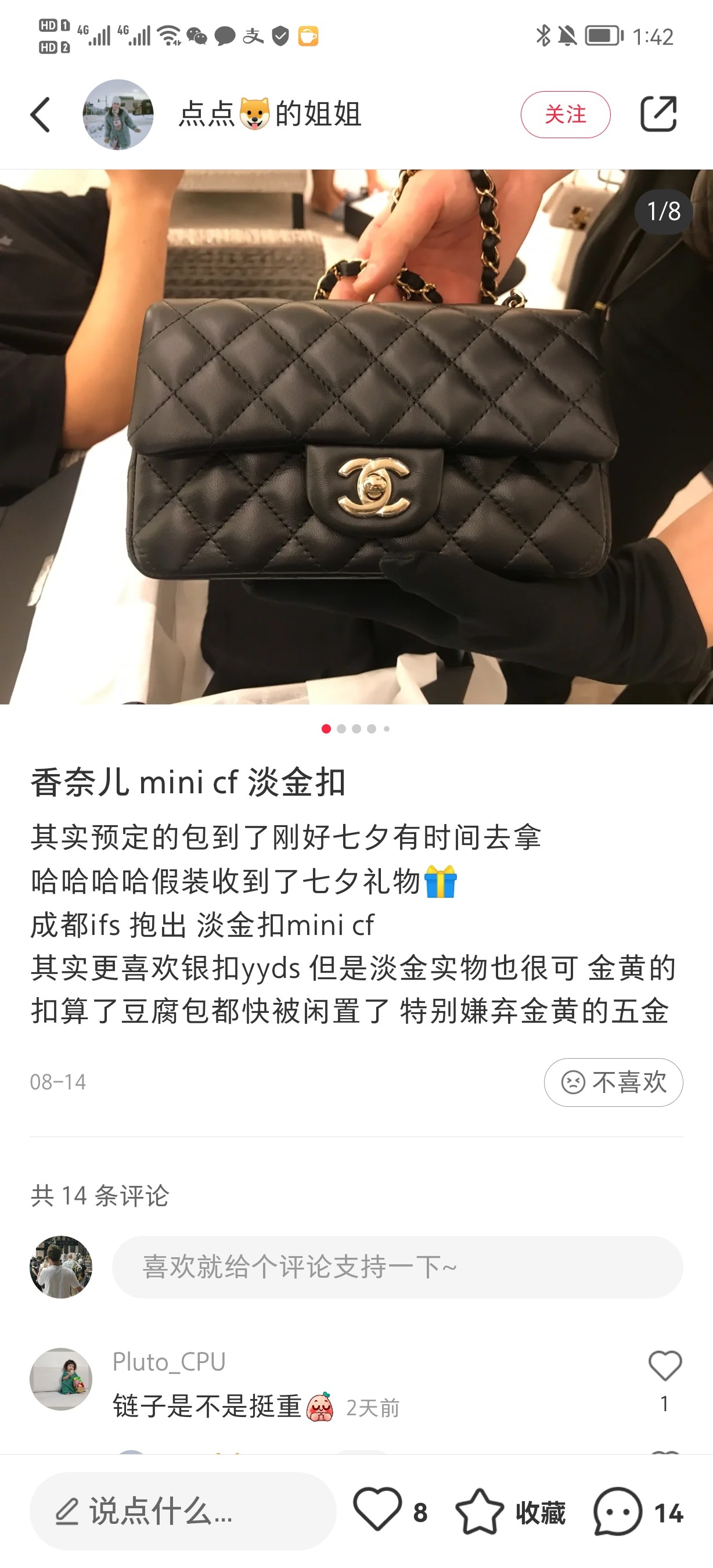Open Pluto_CPU's profile avatar
Image resolution: width=713 pixels, height=1568 pixels.
[x=61, y=1379]
